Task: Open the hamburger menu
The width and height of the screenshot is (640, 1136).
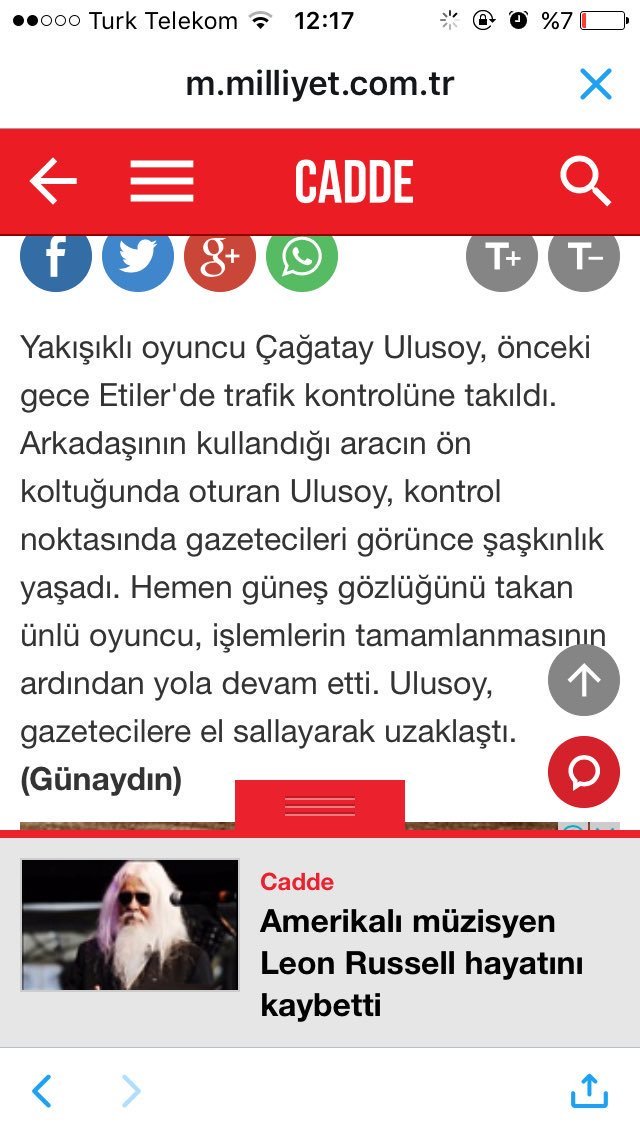Action: point(162,181)
